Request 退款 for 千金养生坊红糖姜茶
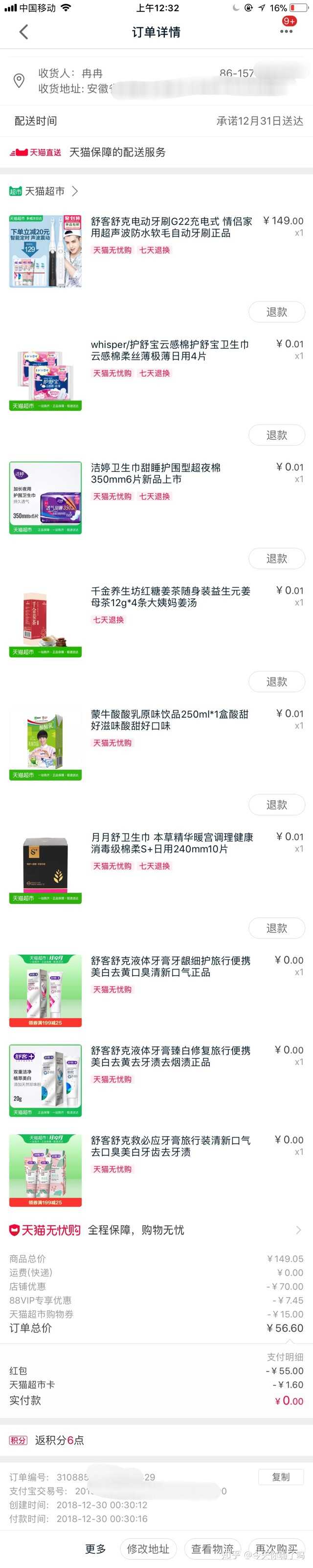Screen dimensions: 313x1568 (276, 681)
